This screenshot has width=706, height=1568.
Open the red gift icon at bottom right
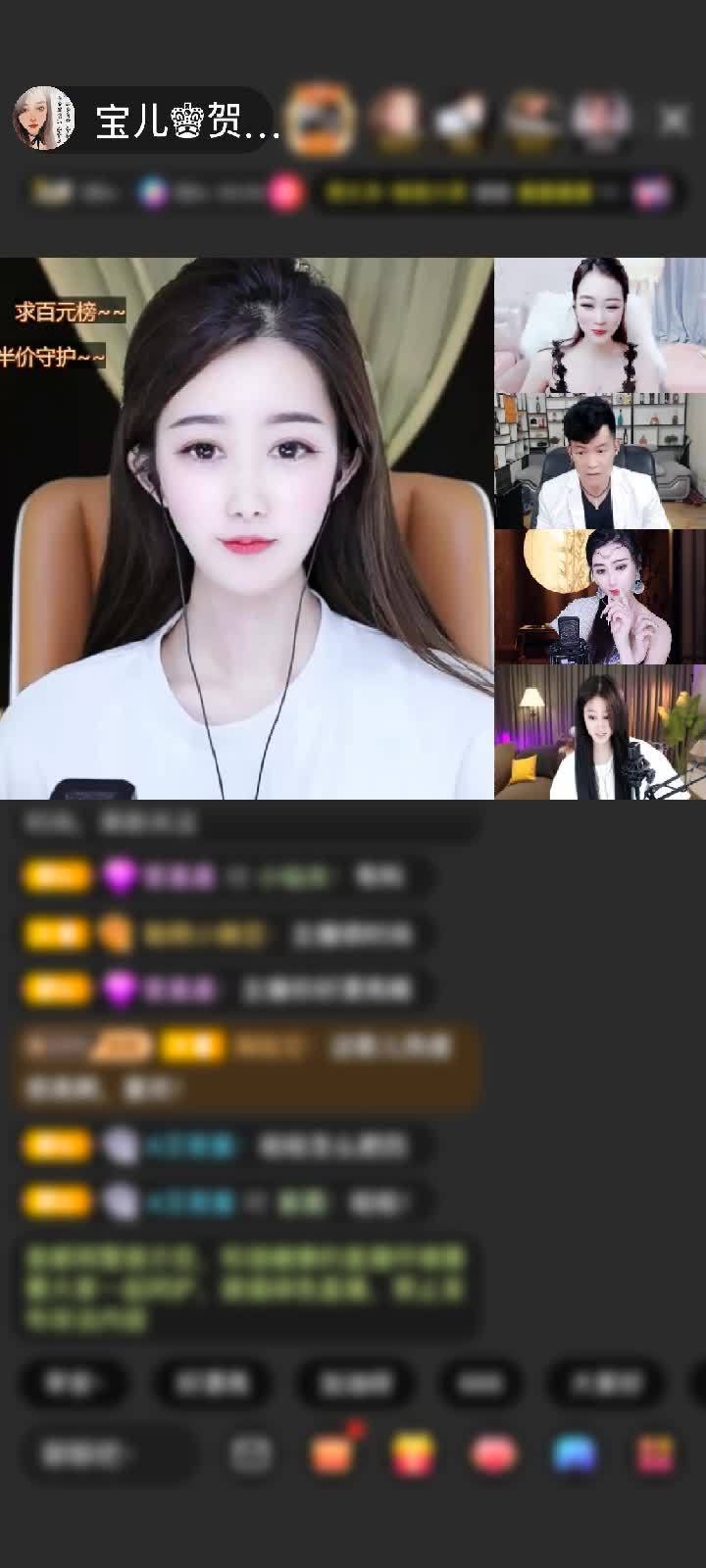(655, 1454)
